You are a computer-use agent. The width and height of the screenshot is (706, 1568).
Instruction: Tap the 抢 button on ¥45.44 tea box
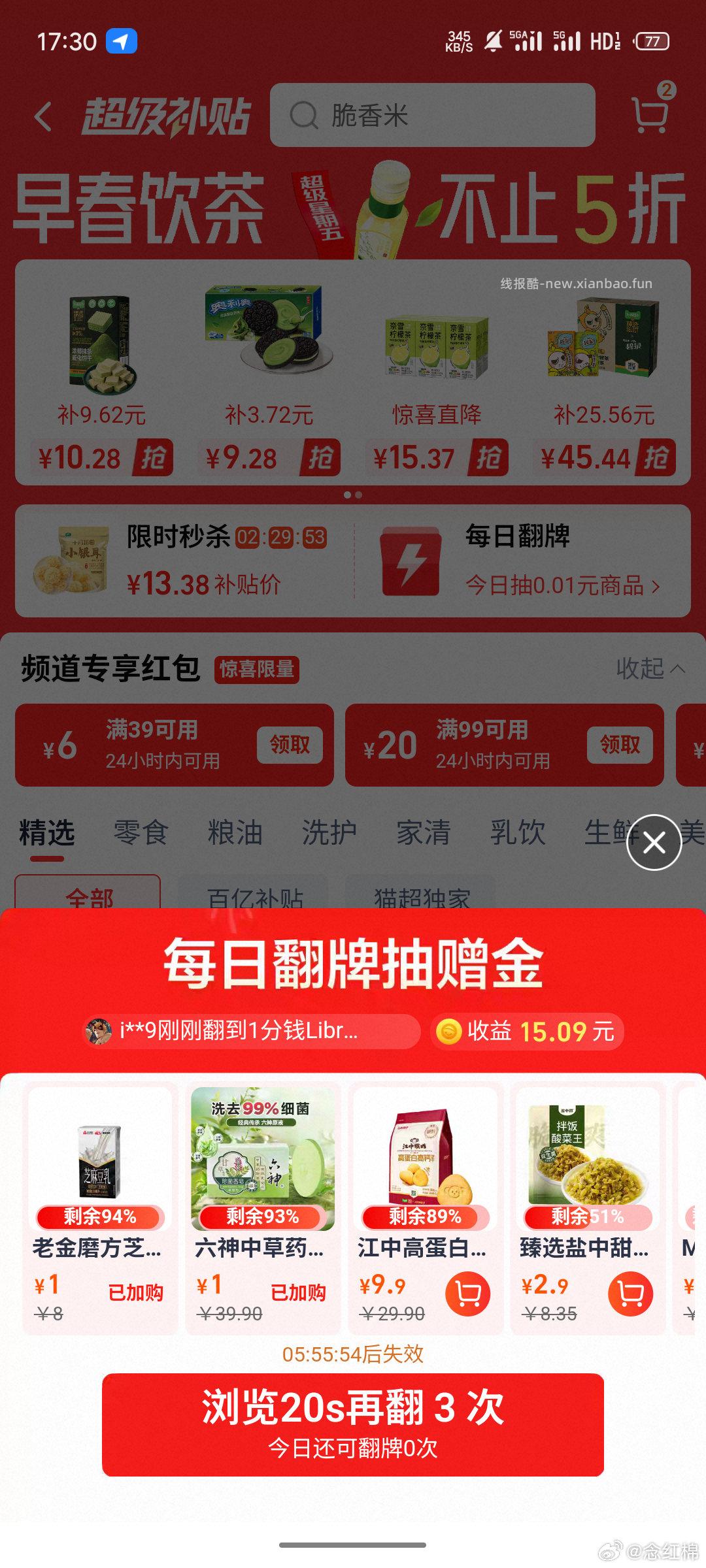tap(656, 457)
